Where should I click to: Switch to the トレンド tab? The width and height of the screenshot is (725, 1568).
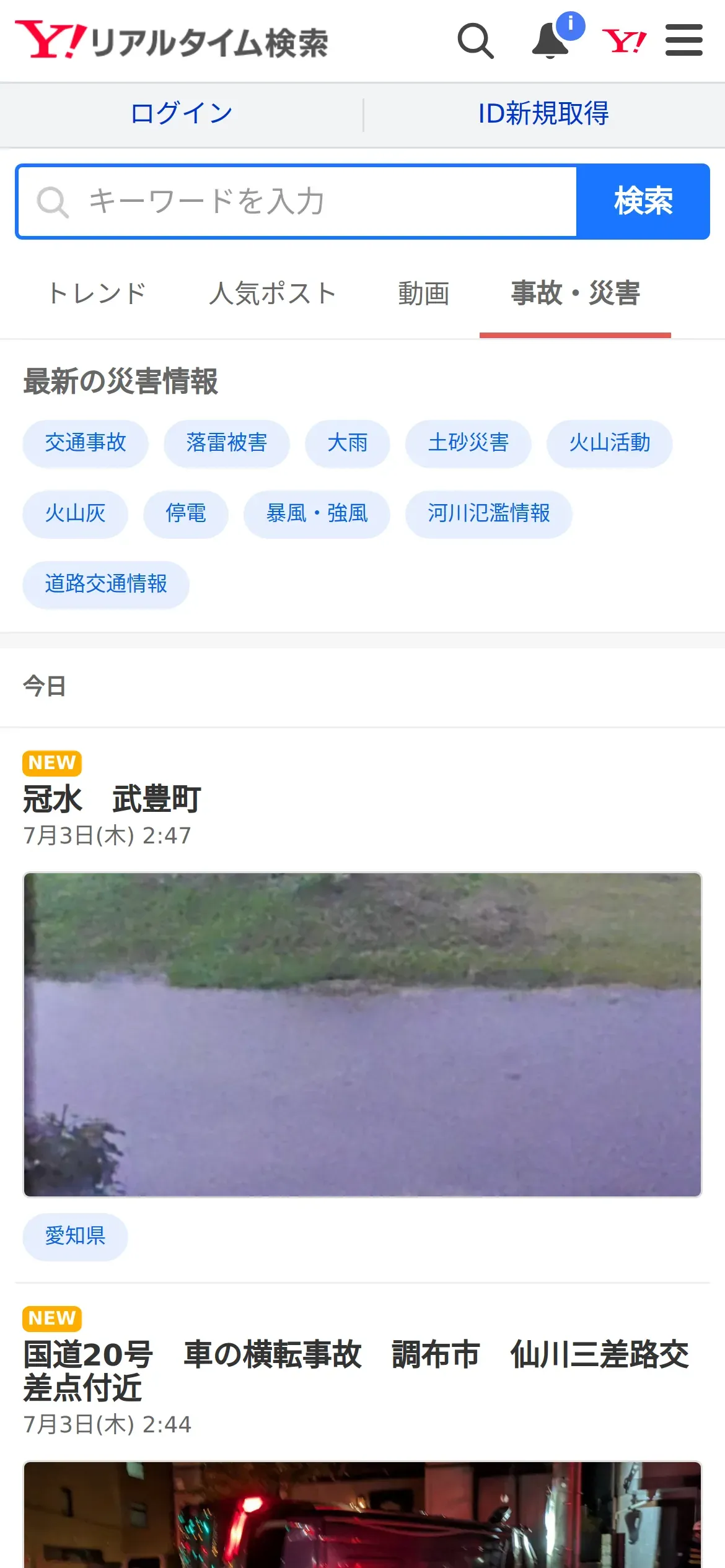[x=97, y=294]
